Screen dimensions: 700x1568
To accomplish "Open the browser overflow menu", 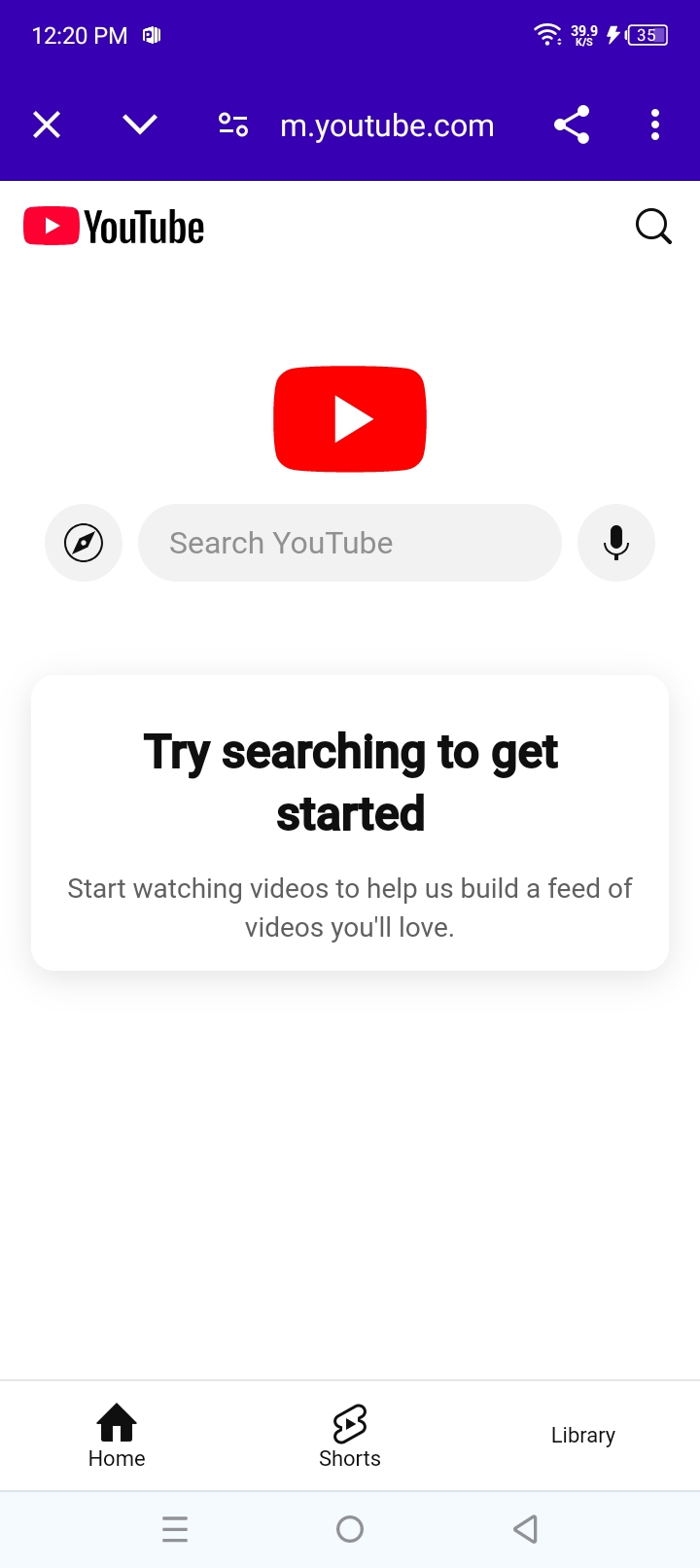I will coord(655,125).
